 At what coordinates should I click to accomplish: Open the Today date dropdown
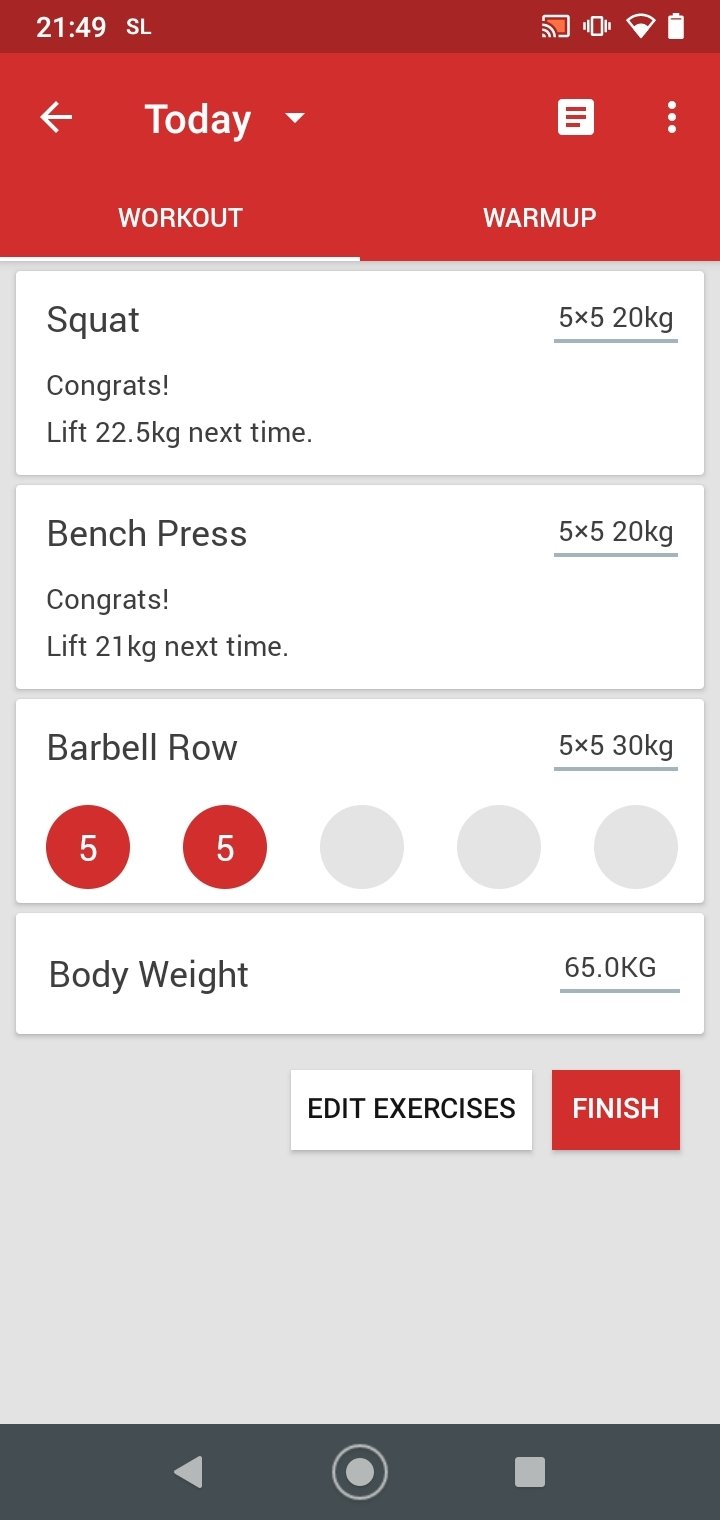225,119
